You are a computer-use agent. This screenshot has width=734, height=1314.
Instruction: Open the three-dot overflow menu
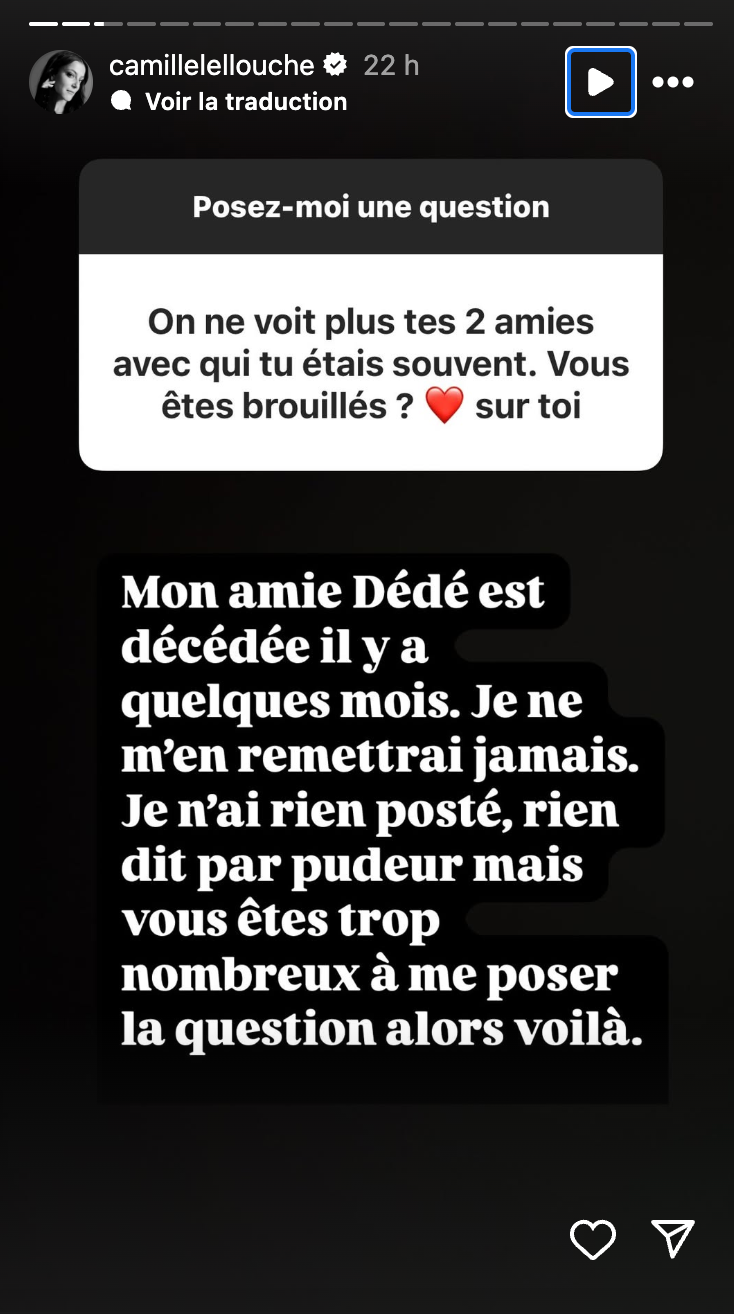(673, 82)
